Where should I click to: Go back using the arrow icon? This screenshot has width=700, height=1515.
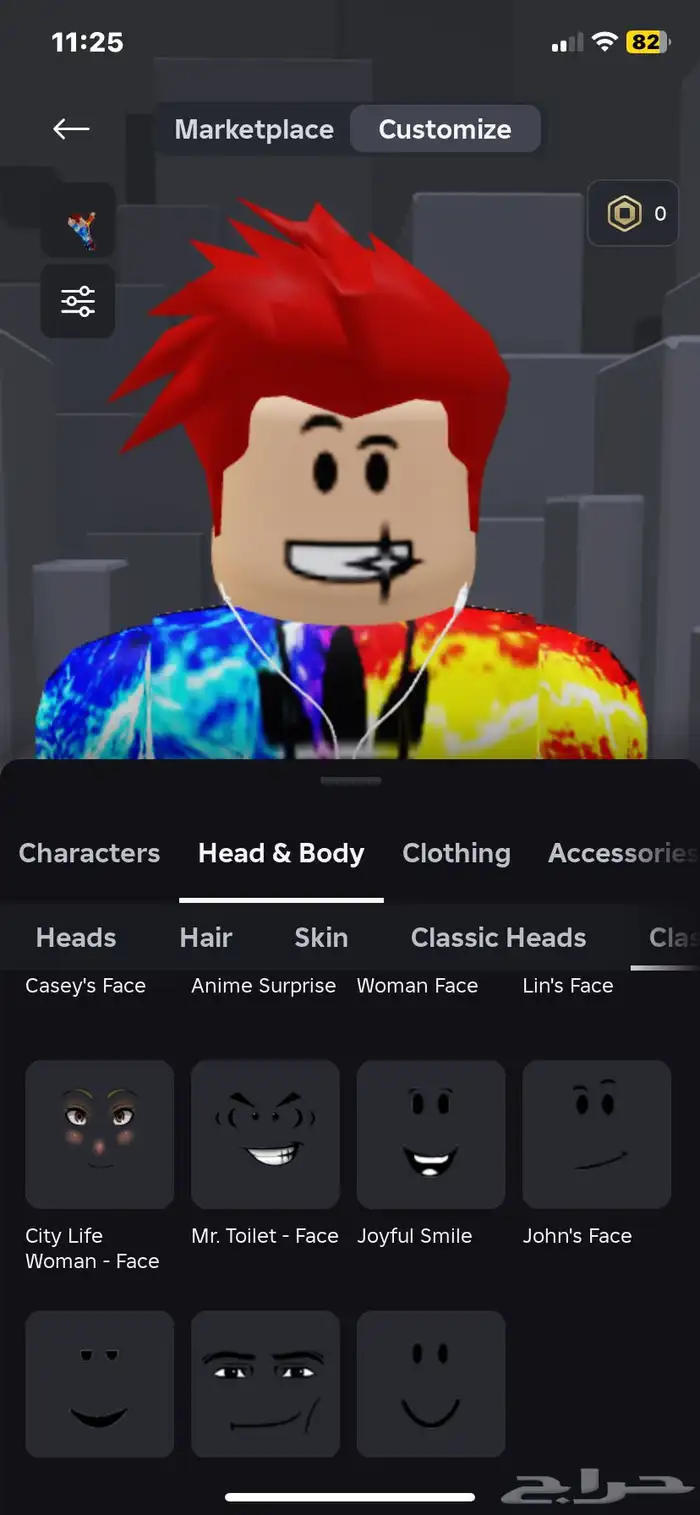click(71, 129)
